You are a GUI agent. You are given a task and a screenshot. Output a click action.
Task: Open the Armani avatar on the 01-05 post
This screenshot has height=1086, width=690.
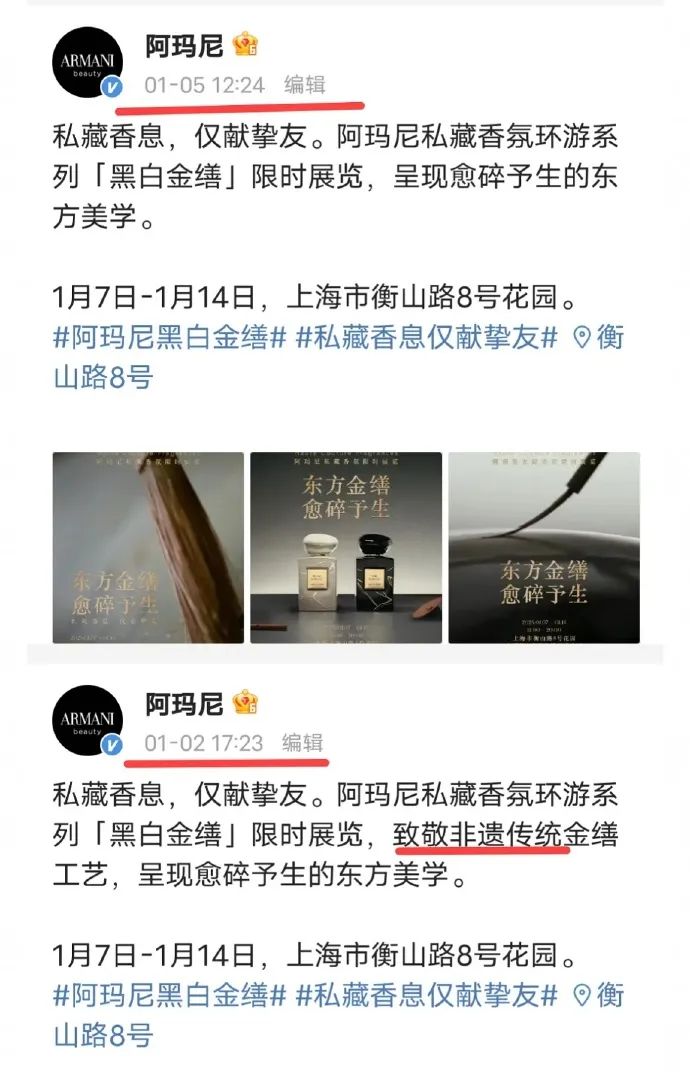click(x=88, y=62)
